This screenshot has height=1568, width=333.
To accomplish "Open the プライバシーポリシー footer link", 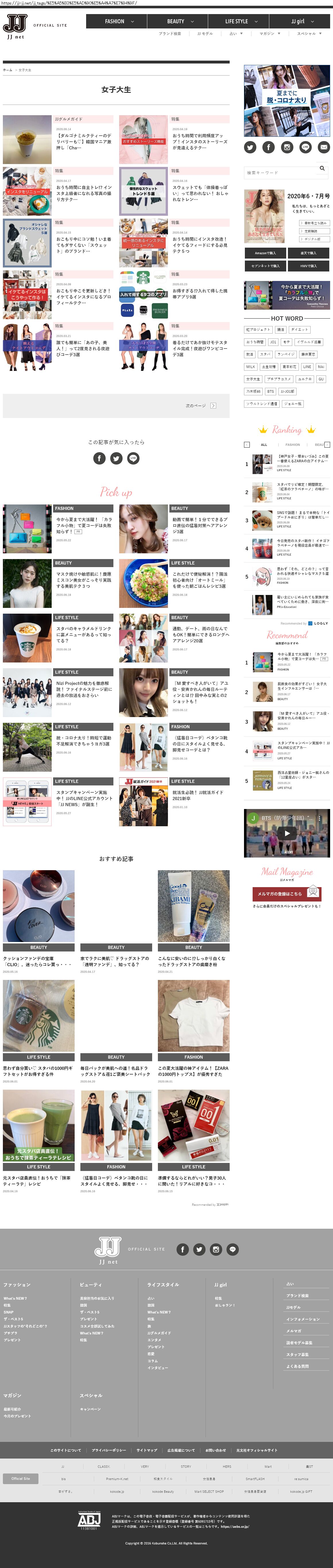I will click(x=109, y=1450).
